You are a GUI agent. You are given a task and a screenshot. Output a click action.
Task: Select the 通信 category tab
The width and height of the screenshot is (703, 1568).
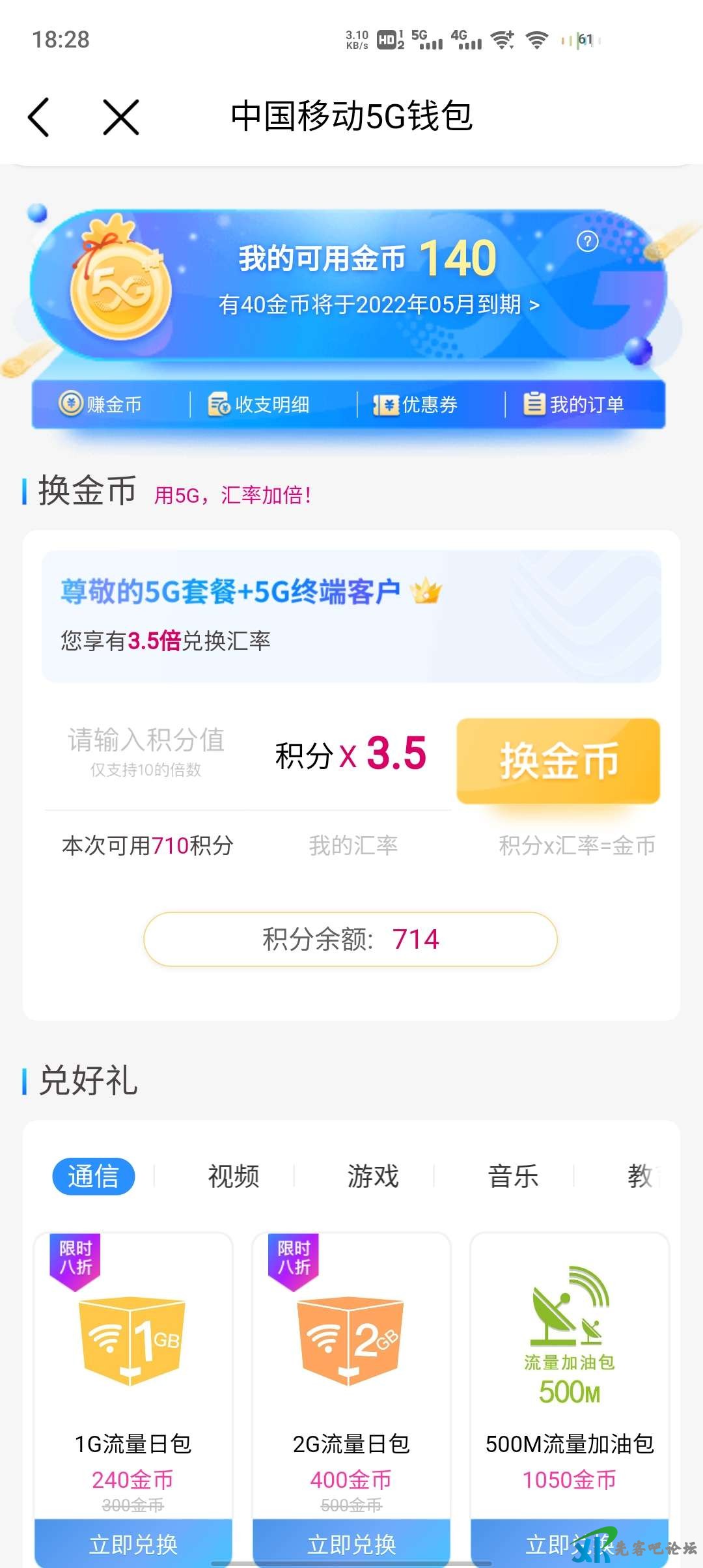click(93, 1176)
